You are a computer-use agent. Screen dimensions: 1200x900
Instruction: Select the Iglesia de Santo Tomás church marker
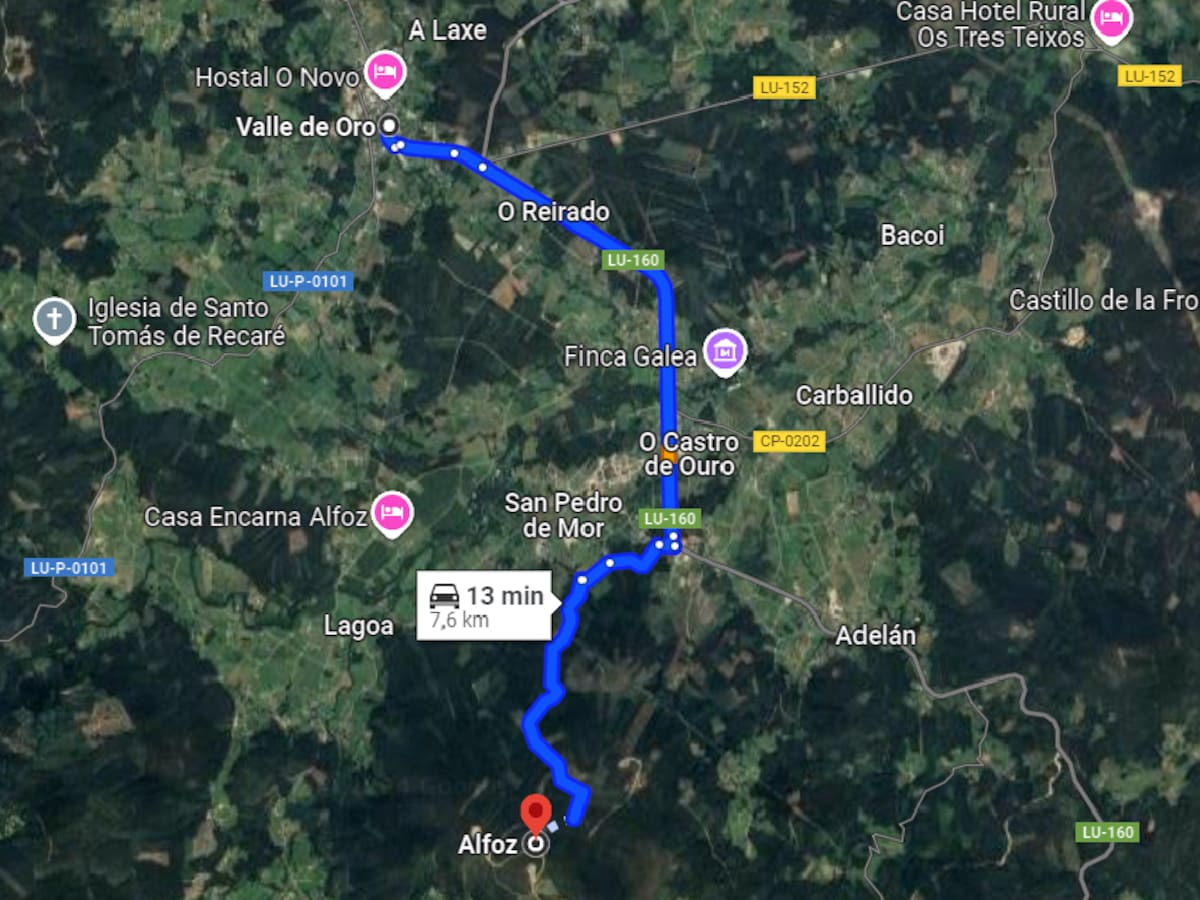coord(54,320)
